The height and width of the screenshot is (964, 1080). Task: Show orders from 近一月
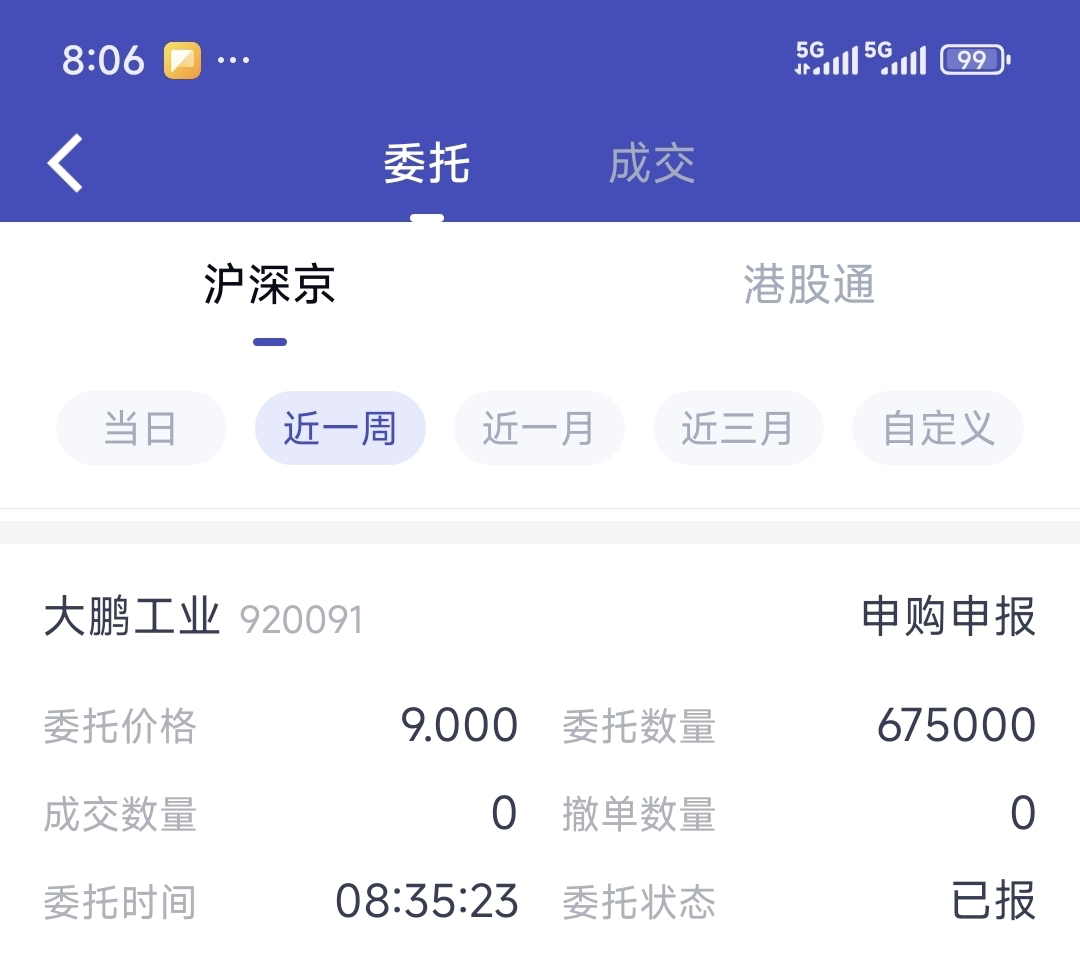click(x=539, y=428)
